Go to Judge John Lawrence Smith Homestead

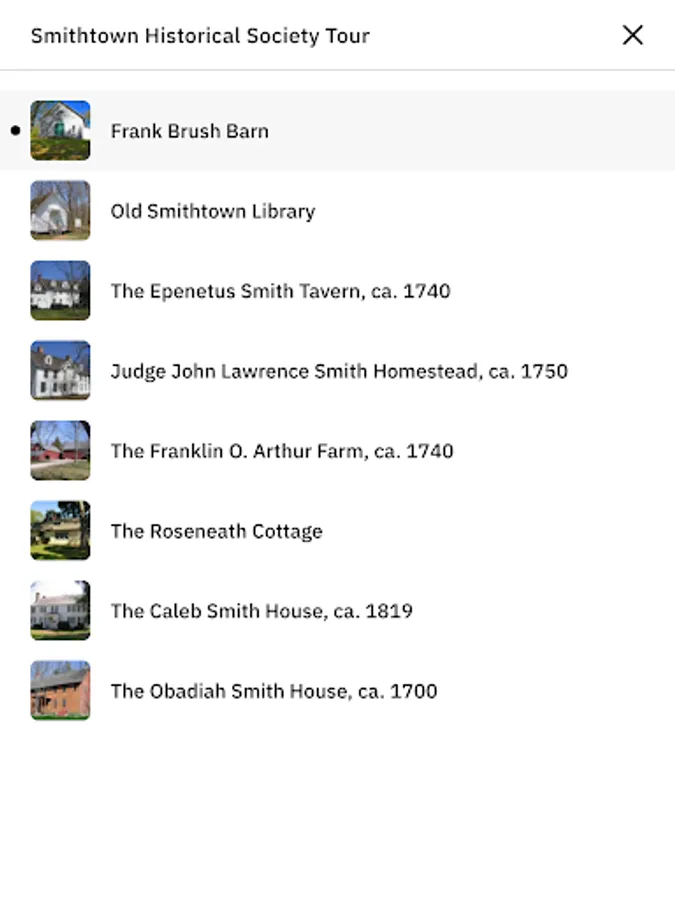[x=338, y=371]
